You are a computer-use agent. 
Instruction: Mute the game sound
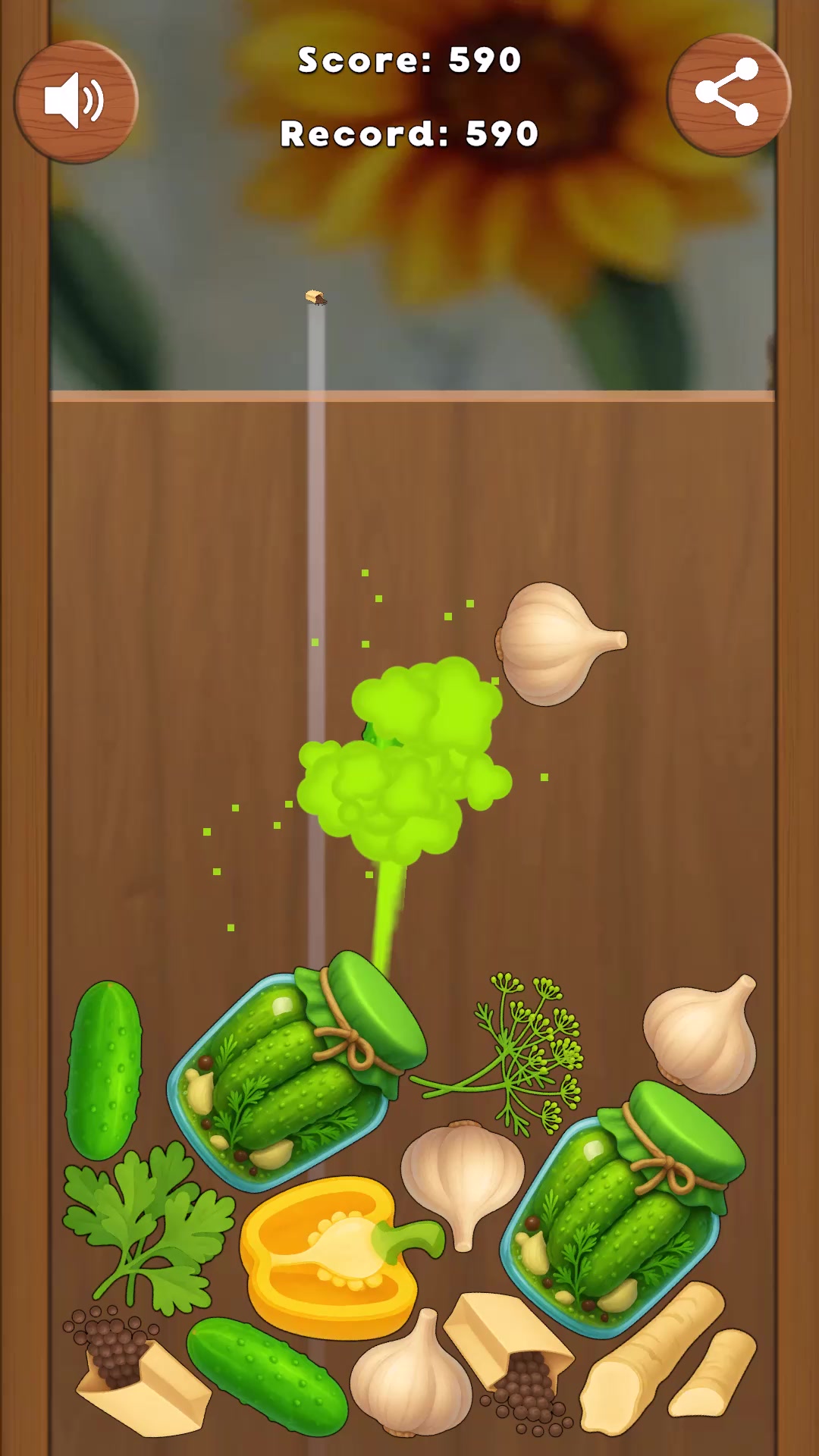coord(76,101)
